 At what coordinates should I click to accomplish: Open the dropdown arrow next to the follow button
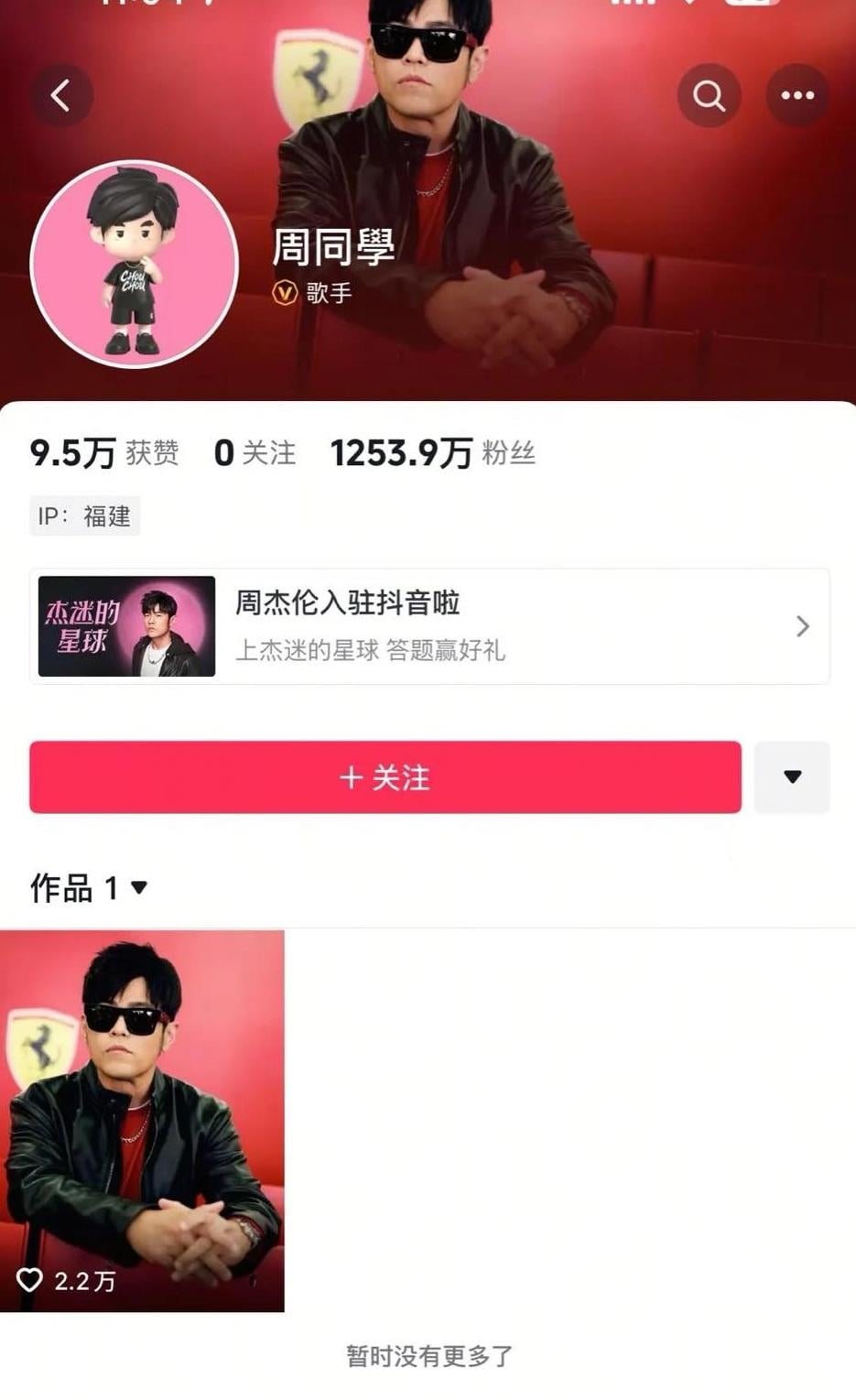coord(791,778)
